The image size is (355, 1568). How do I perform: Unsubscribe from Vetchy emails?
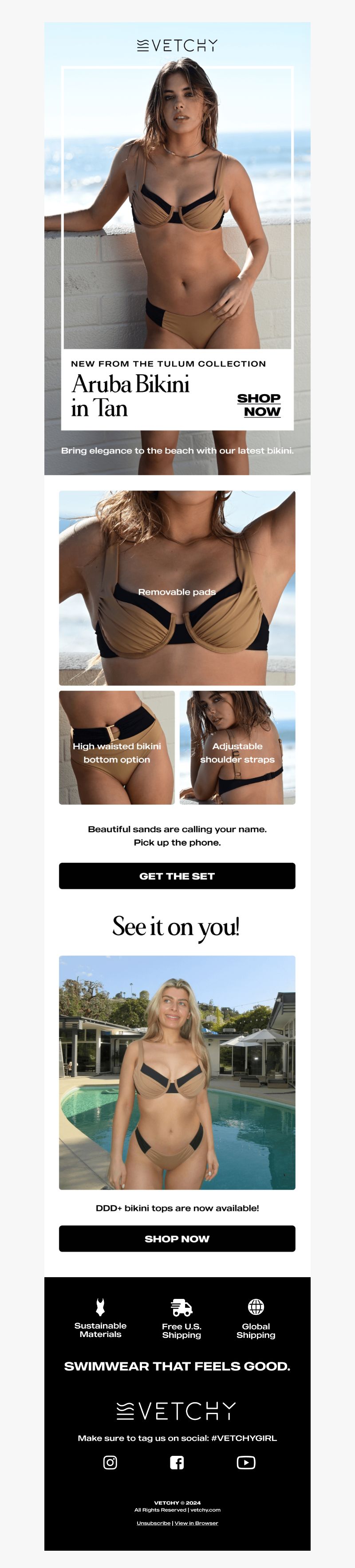click(x=154, y=1523)
